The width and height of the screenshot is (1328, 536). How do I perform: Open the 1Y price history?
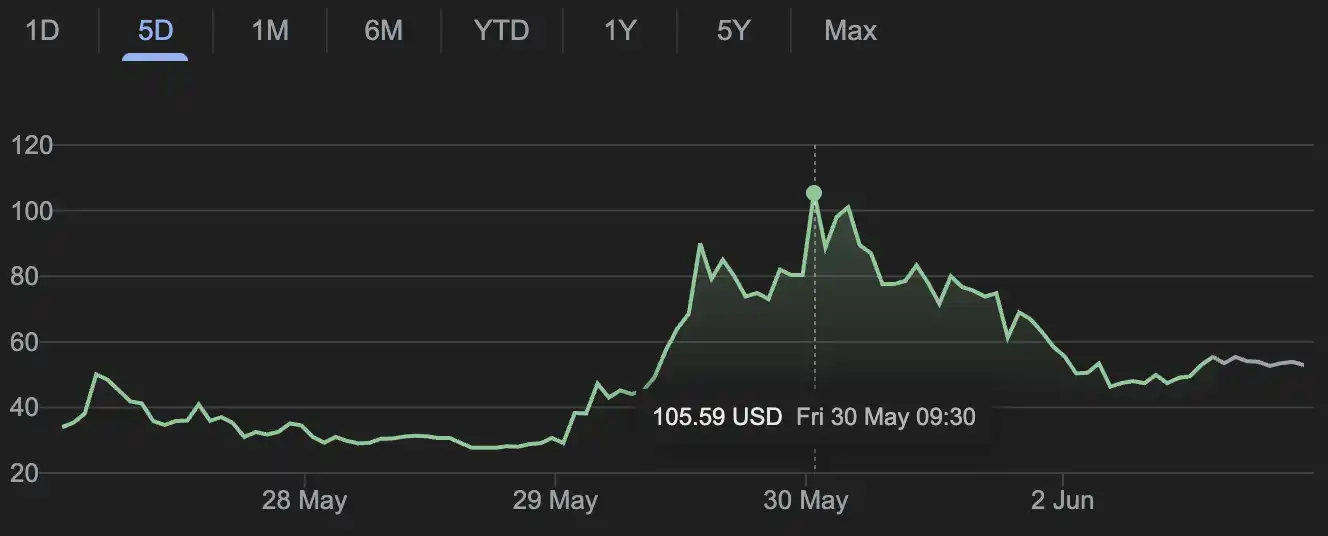[620, 31]
